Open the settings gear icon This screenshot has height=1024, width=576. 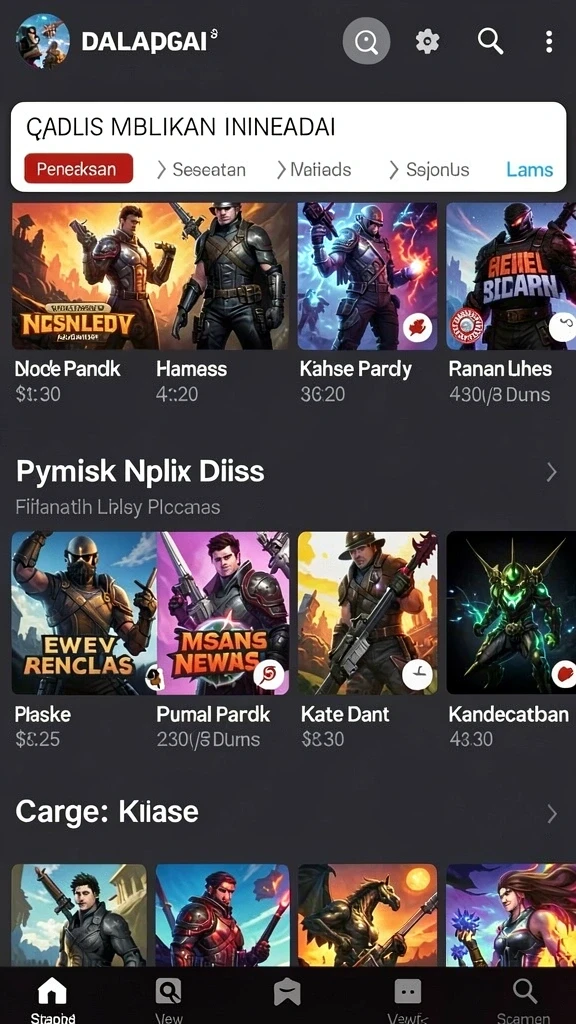click(427, 42)
